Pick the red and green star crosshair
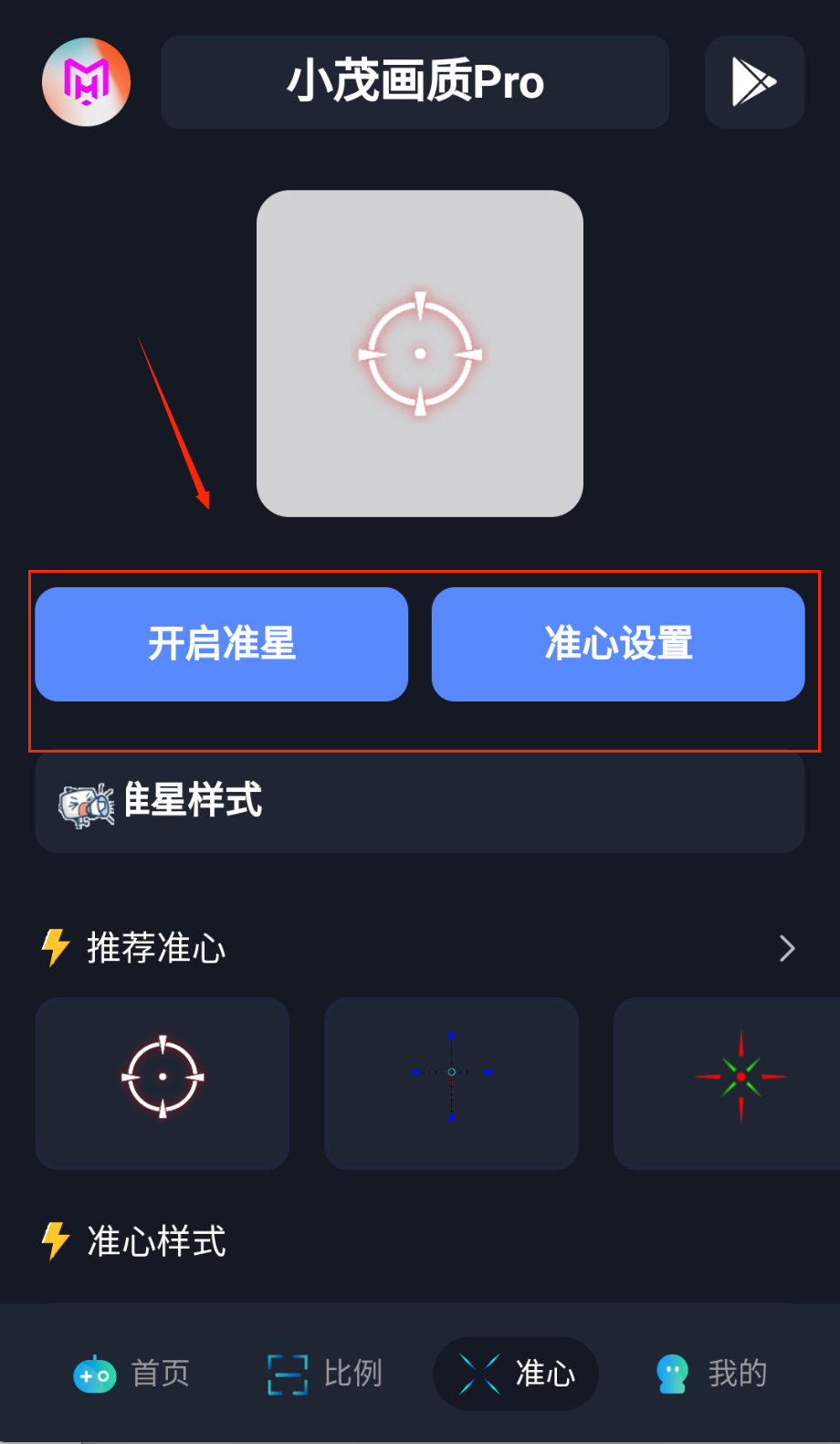This screenshot has width=840, height=1444. (730, 1082)
